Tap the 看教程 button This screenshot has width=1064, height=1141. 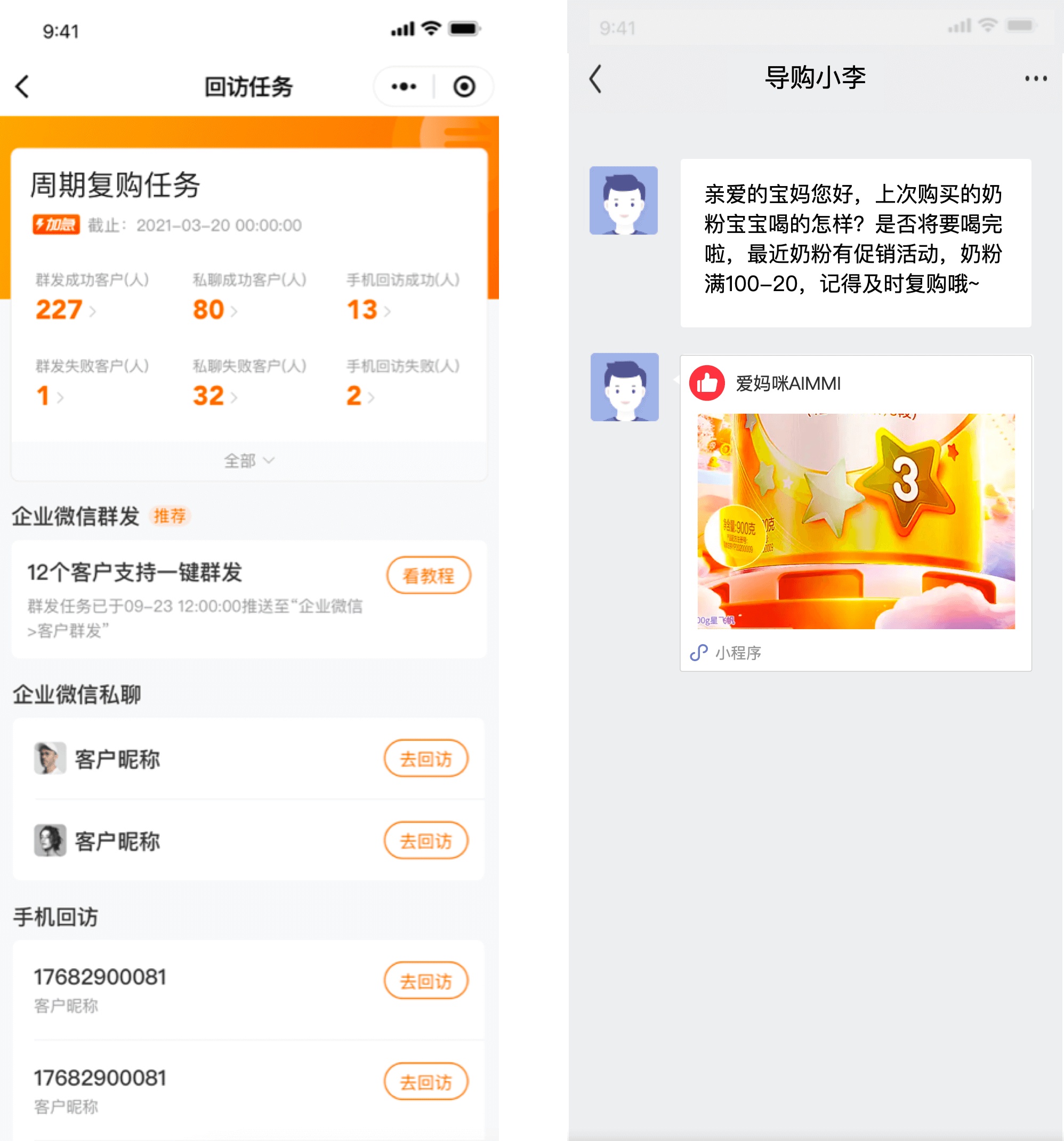point(428,575)
